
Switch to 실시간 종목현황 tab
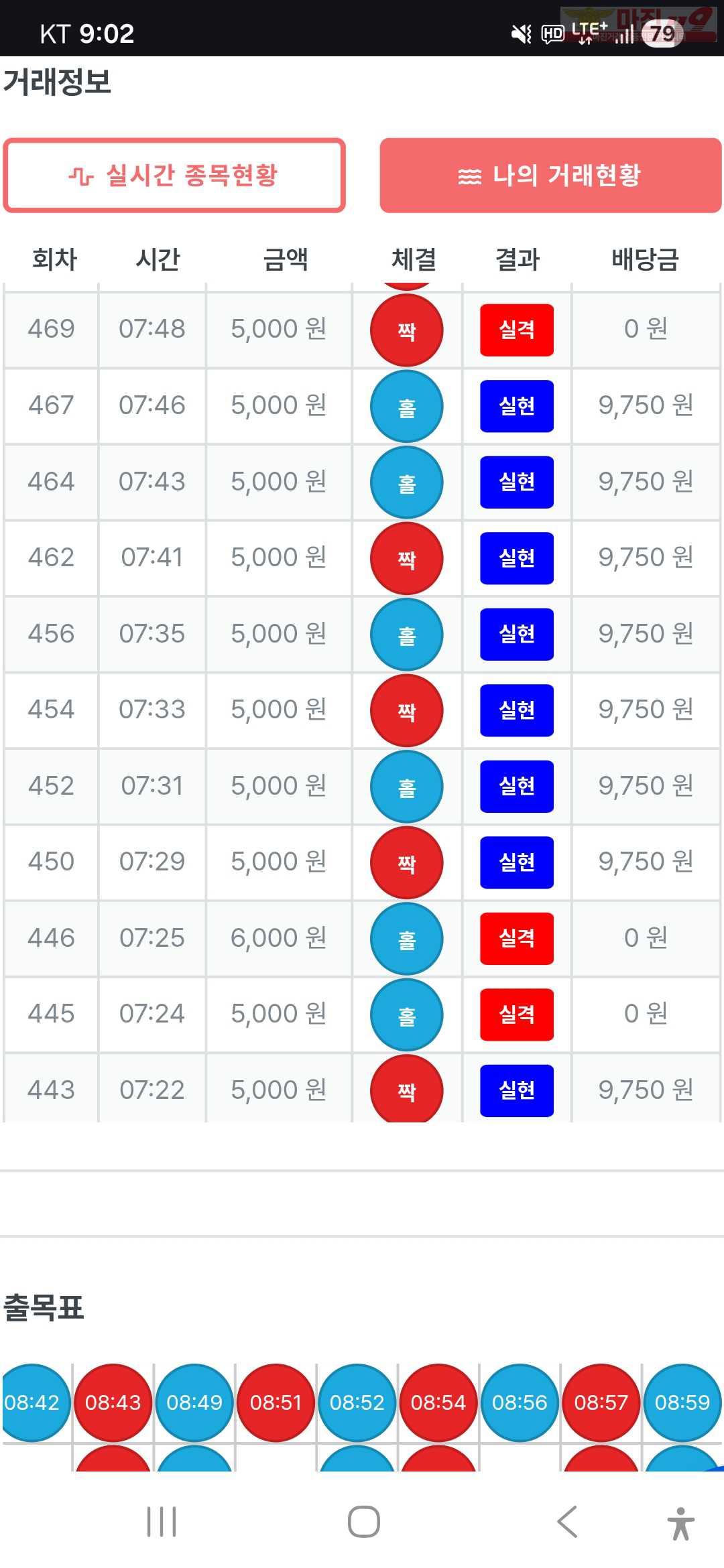coord(174,176)
